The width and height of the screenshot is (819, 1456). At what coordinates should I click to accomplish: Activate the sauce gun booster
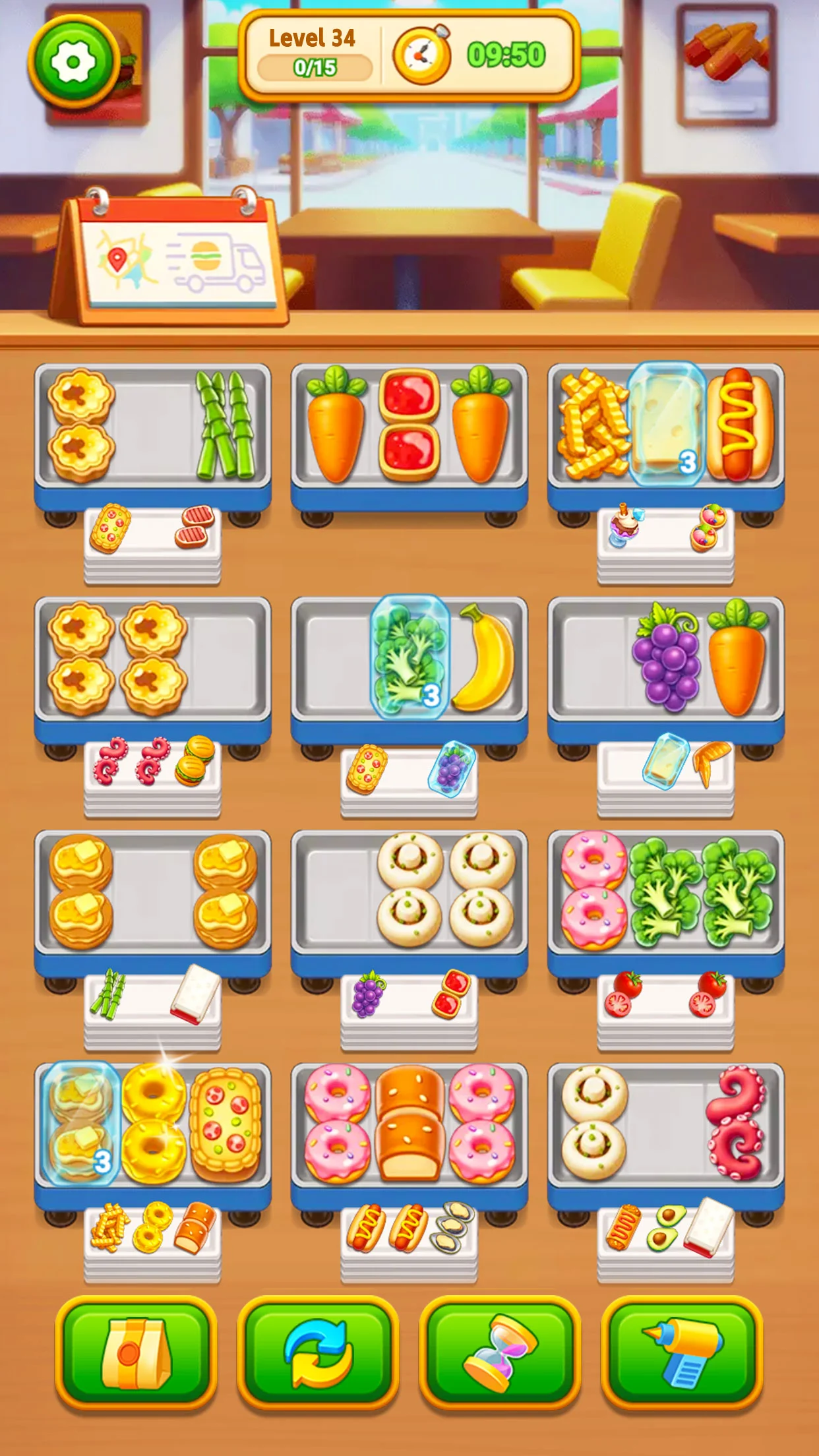click(x=682, y=1352)
